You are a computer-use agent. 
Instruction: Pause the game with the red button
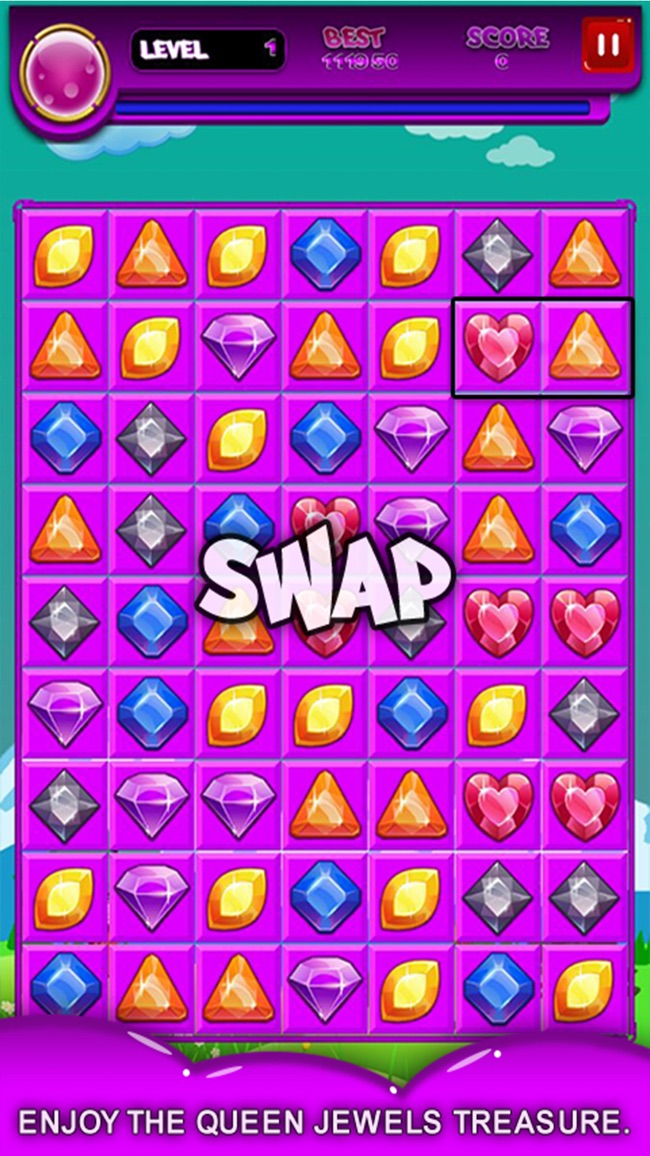[x=608, y=45]
